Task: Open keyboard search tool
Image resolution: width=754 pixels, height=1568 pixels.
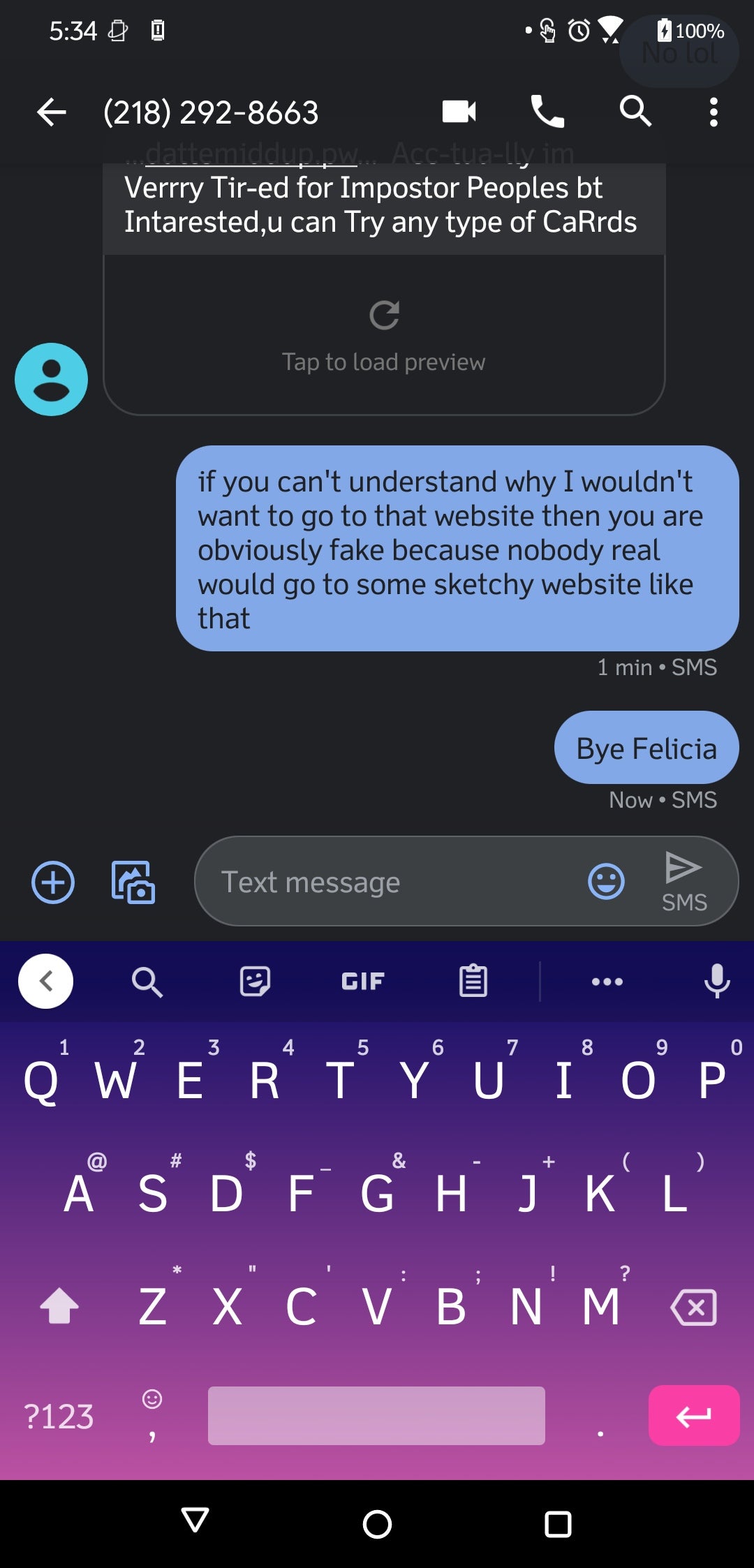Action: (x=147, y=982)
